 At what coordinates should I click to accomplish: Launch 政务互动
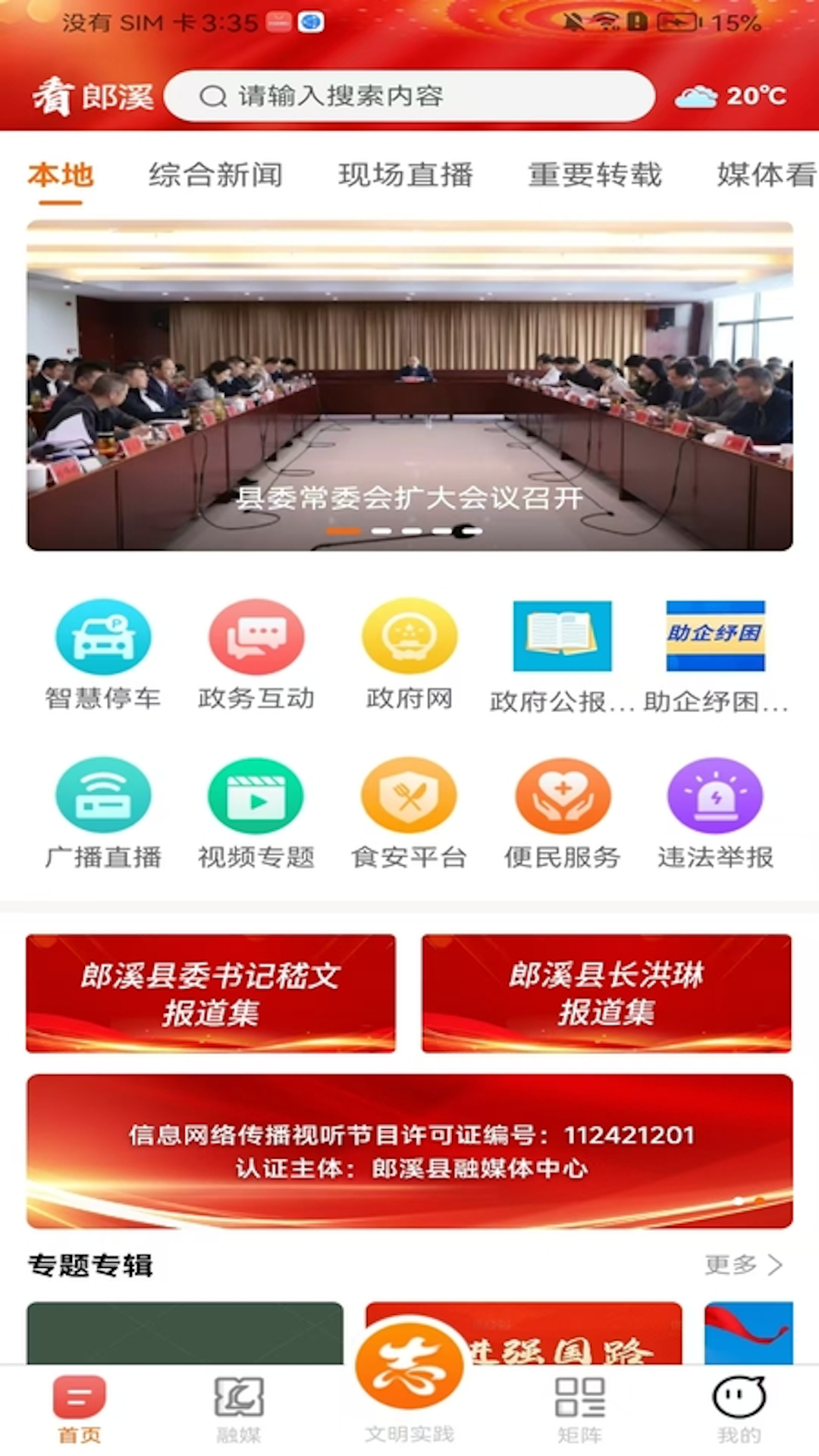point(256,654)
